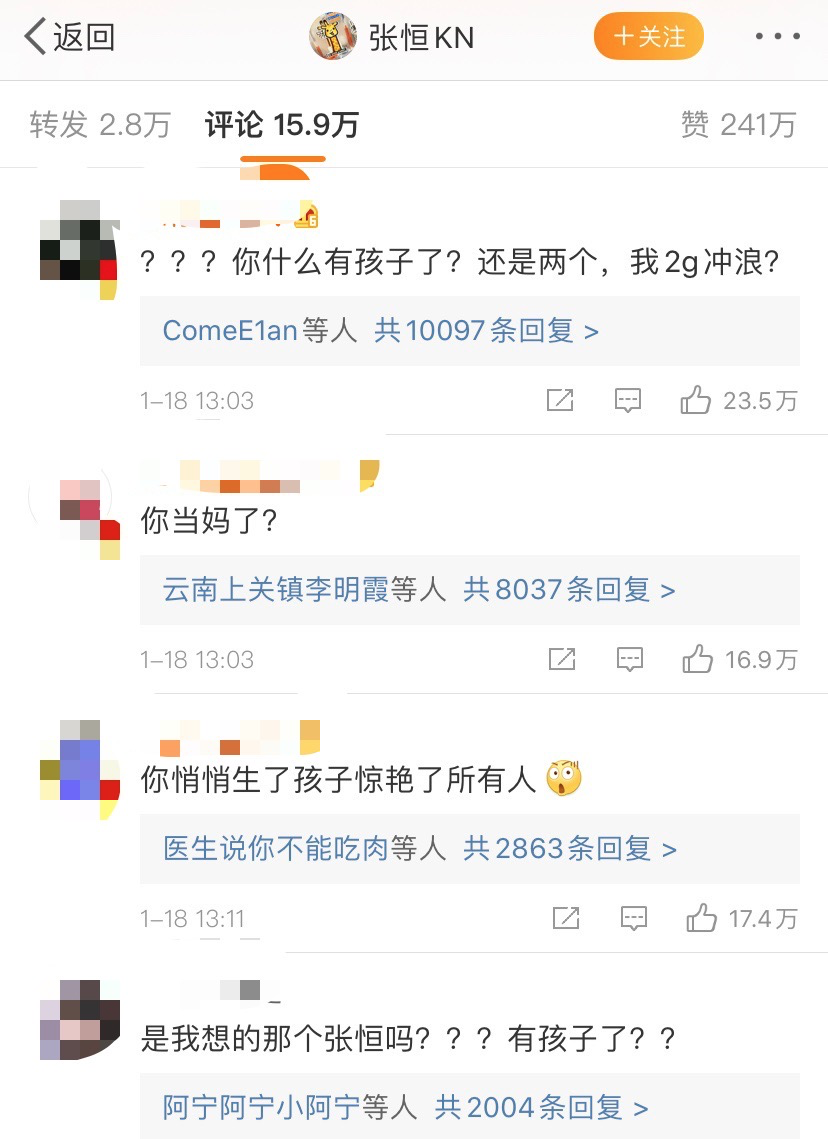The image size is (828, 1139).
Task: Show 2004 replies from 阿宁阿宁小阿宁等人
Action: 405,1108
